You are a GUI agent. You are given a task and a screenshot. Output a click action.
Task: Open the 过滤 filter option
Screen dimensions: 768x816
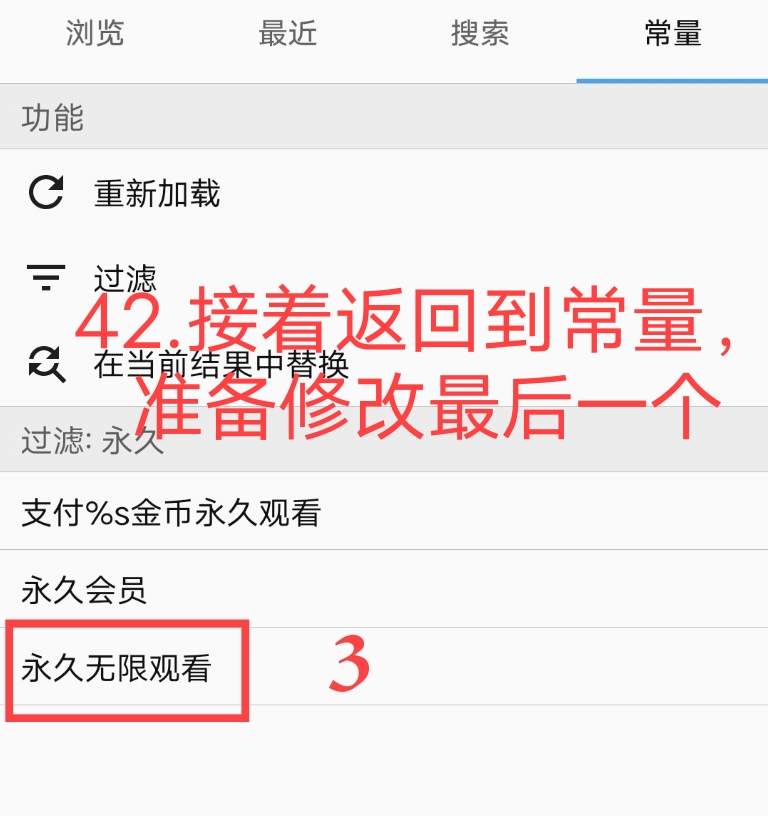point(125,278)
